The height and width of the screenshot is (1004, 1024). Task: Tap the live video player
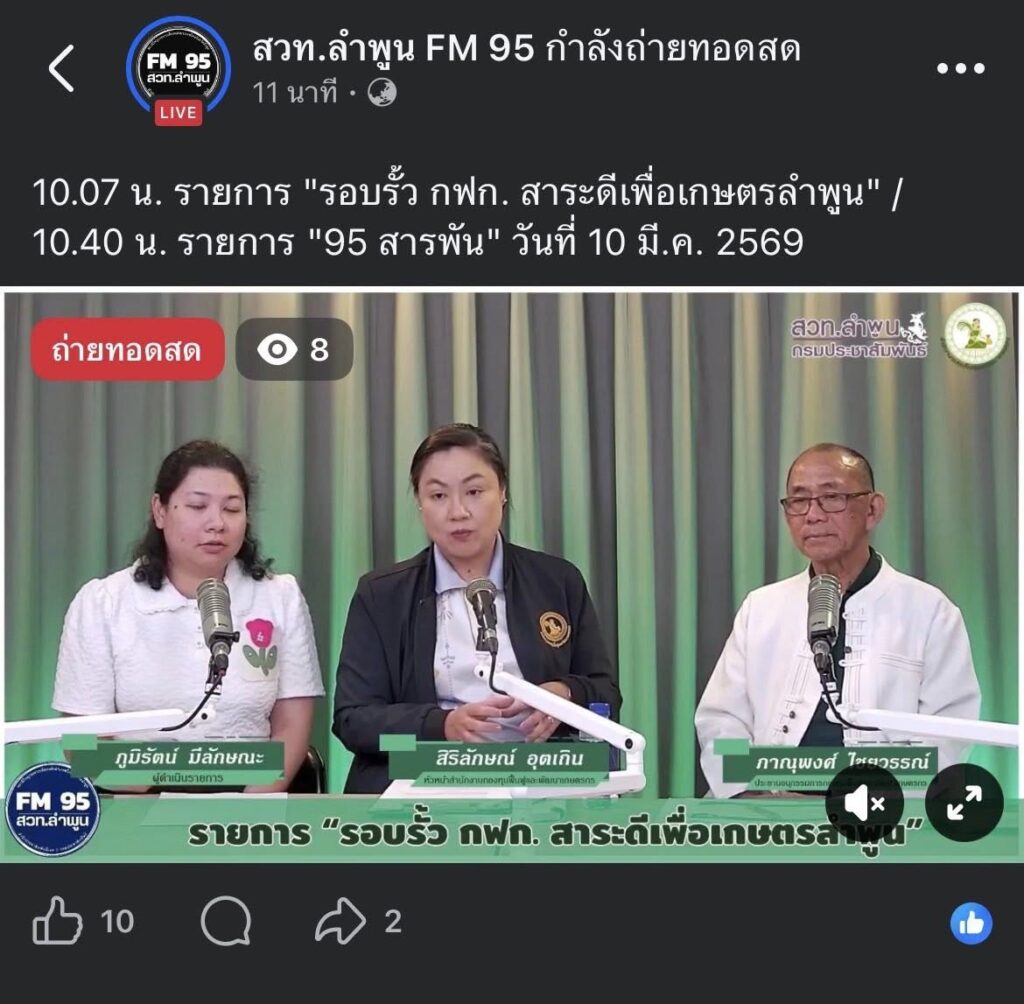(x=512, y=560)
